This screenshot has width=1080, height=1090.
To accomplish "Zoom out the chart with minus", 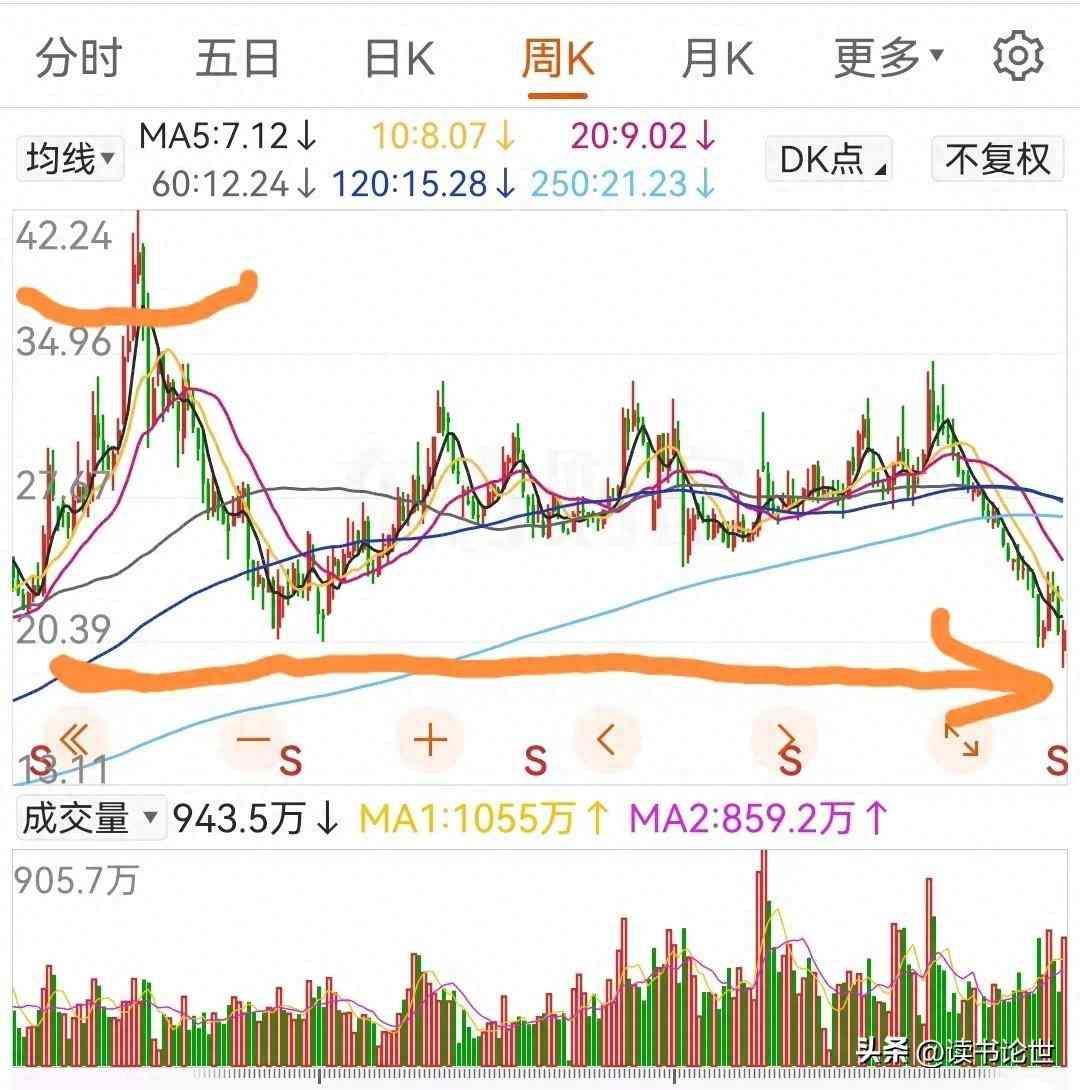I will click(x=253, y=740).
